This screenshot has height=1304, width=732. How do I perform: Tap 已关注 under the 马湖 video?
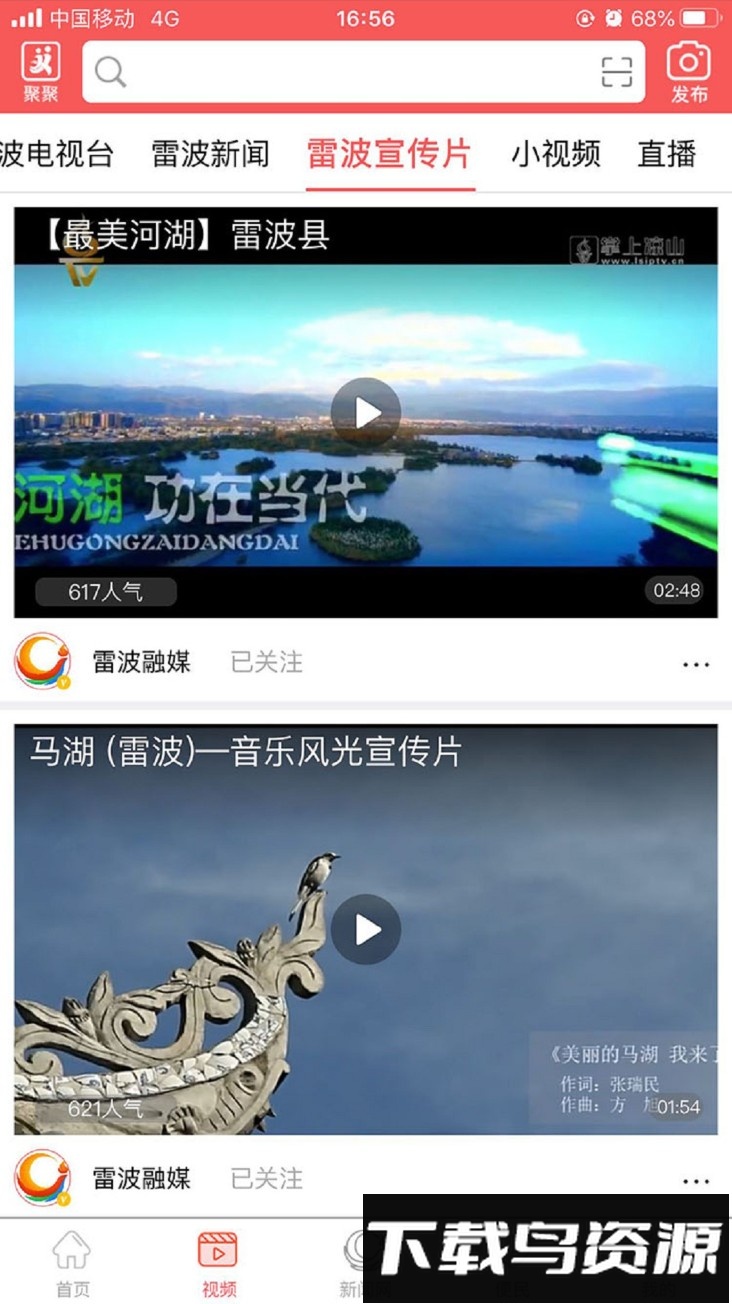[x=266, y=1178]
